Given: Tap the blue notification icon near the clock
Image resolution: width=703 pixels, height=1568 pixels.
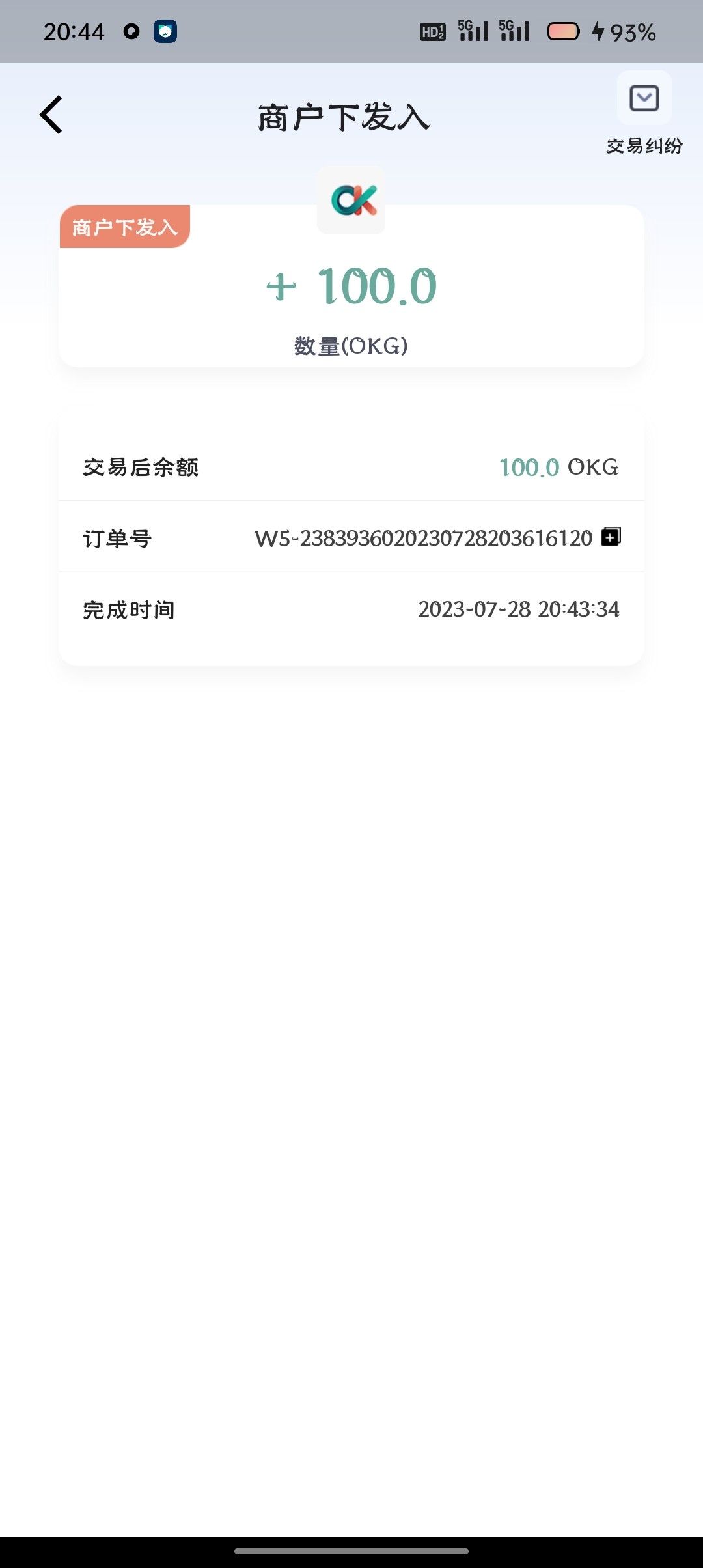Looking at the screenshot, I should 167,31.
